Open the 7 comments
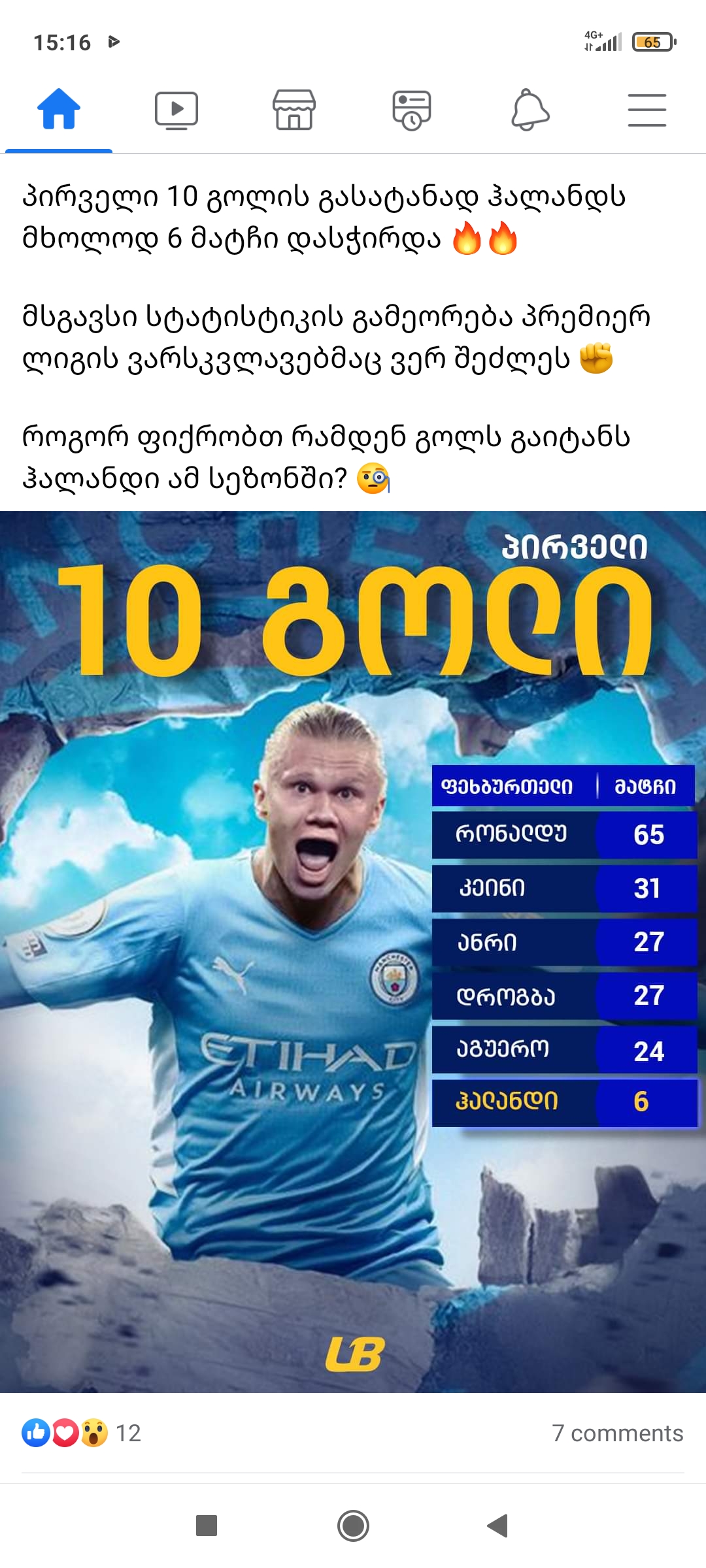The height and width of the screenshot is (1568, 706). click(x=616, y=1433)
